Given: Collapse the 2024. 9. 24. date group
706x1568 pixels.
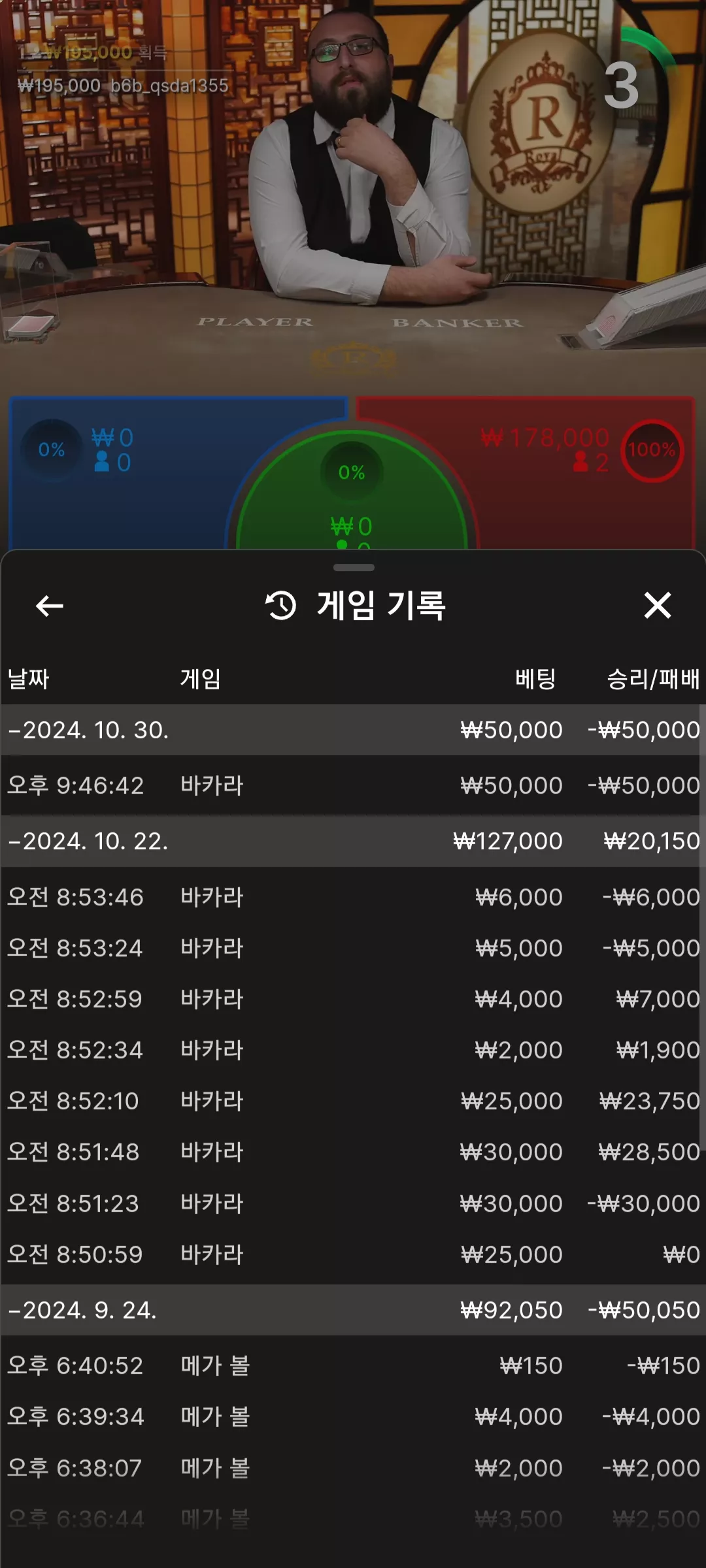Looking at the screenshot, I should click(x=353, y=1310).
